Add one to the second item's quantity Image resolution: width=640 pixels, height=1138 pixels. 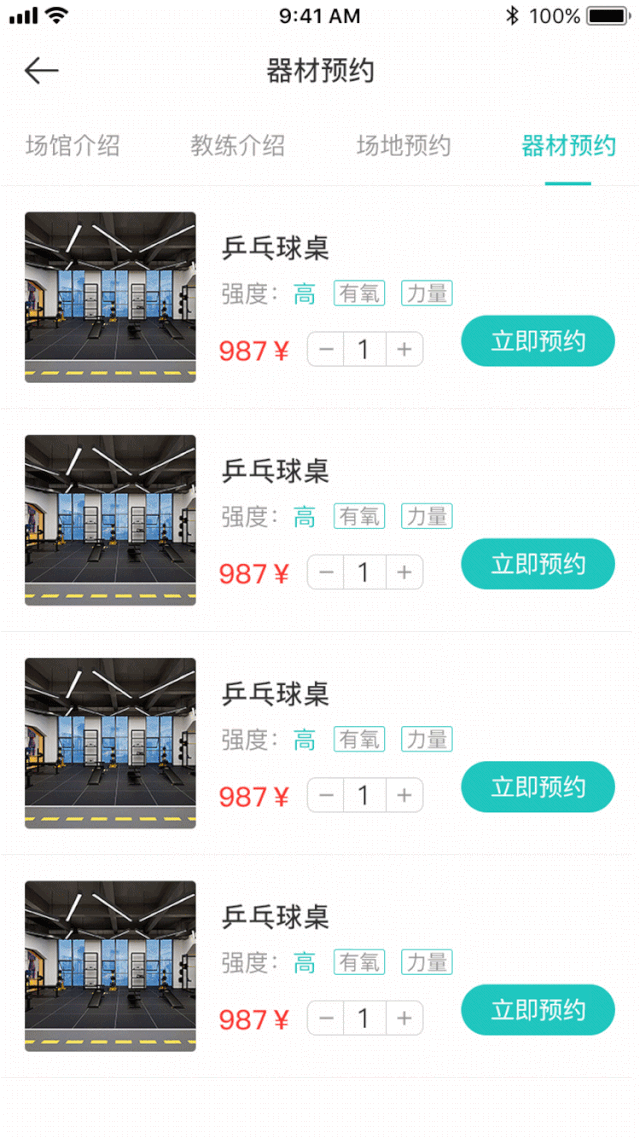tap(404, 573)
